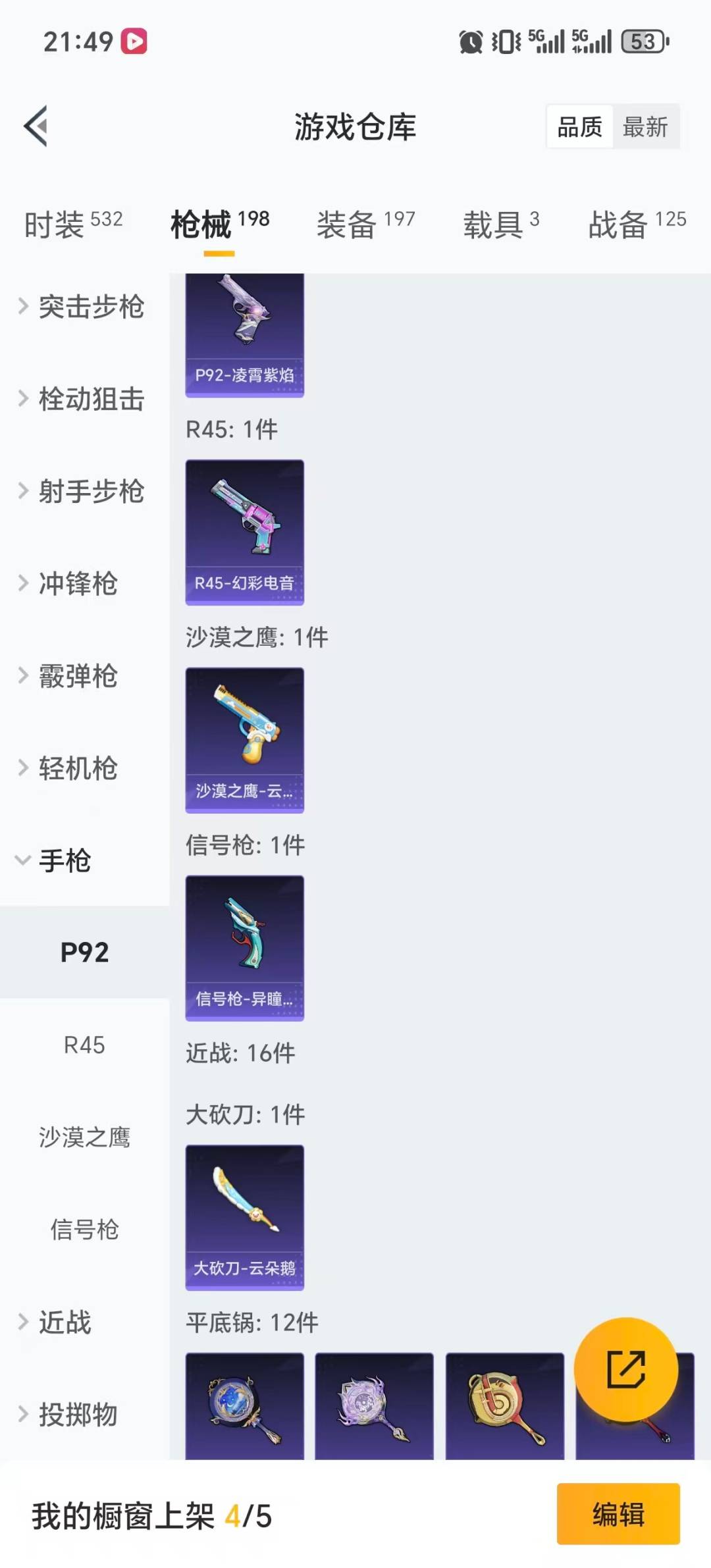This screenshot has width=711, height=1568.
Task: Open the 战备 tab
Action: (x=637, y=224)
